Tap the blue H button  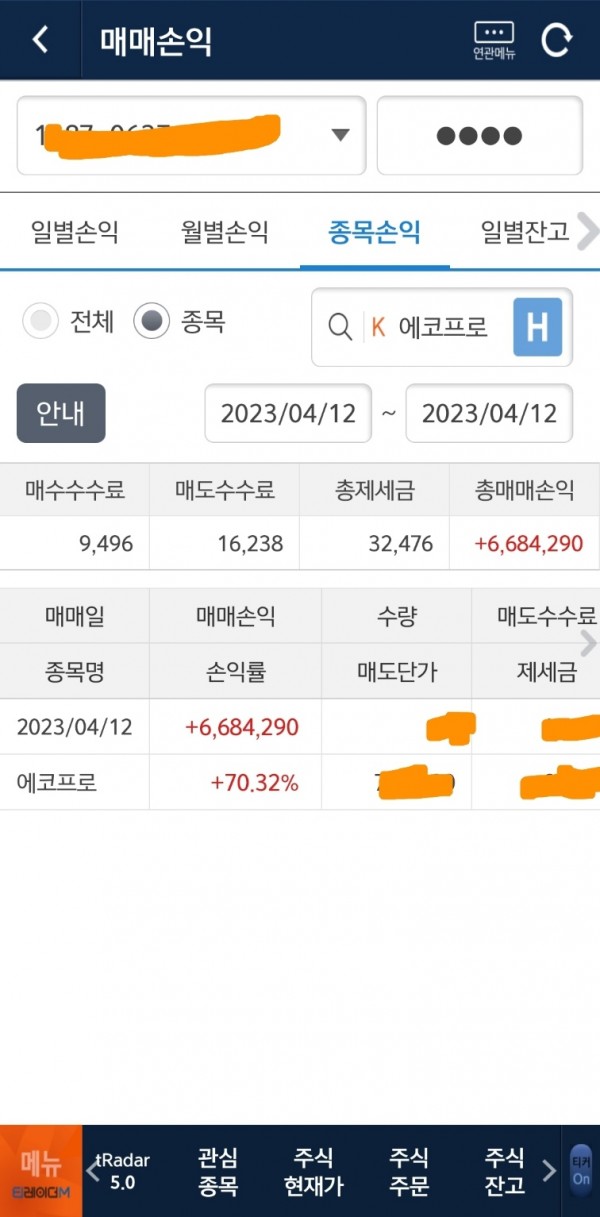click(537, 327)
